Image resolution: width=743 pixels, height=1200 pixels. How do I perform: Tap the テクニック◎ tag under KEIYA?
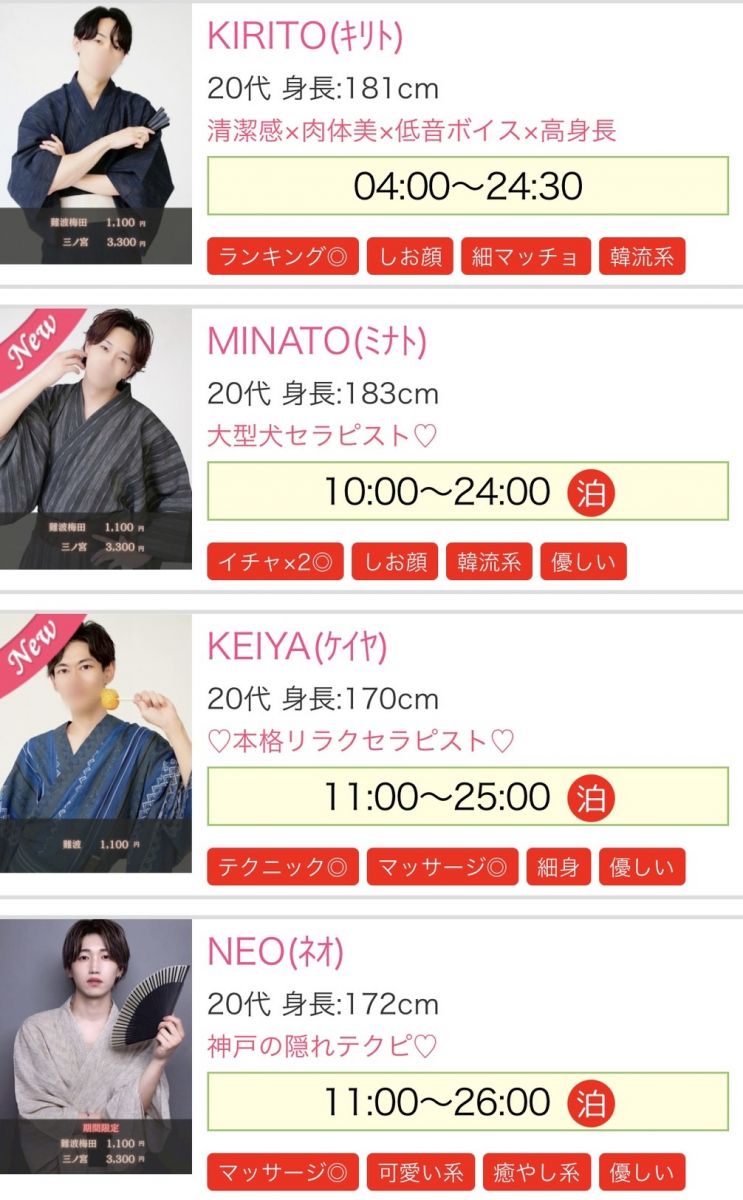click(x=282, y=867)
